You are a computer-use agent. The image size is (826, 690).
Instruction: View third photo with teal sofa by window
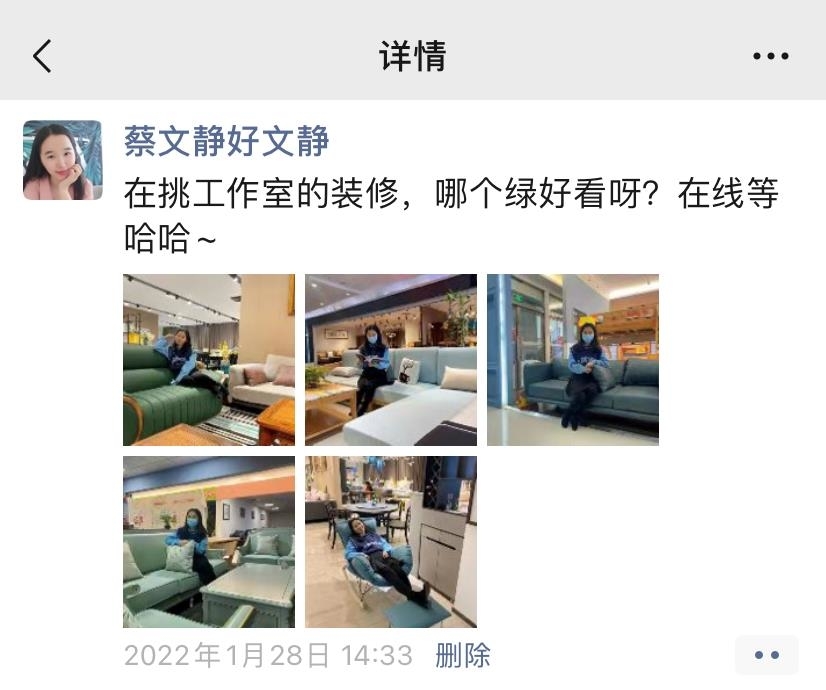click(573, 360)
